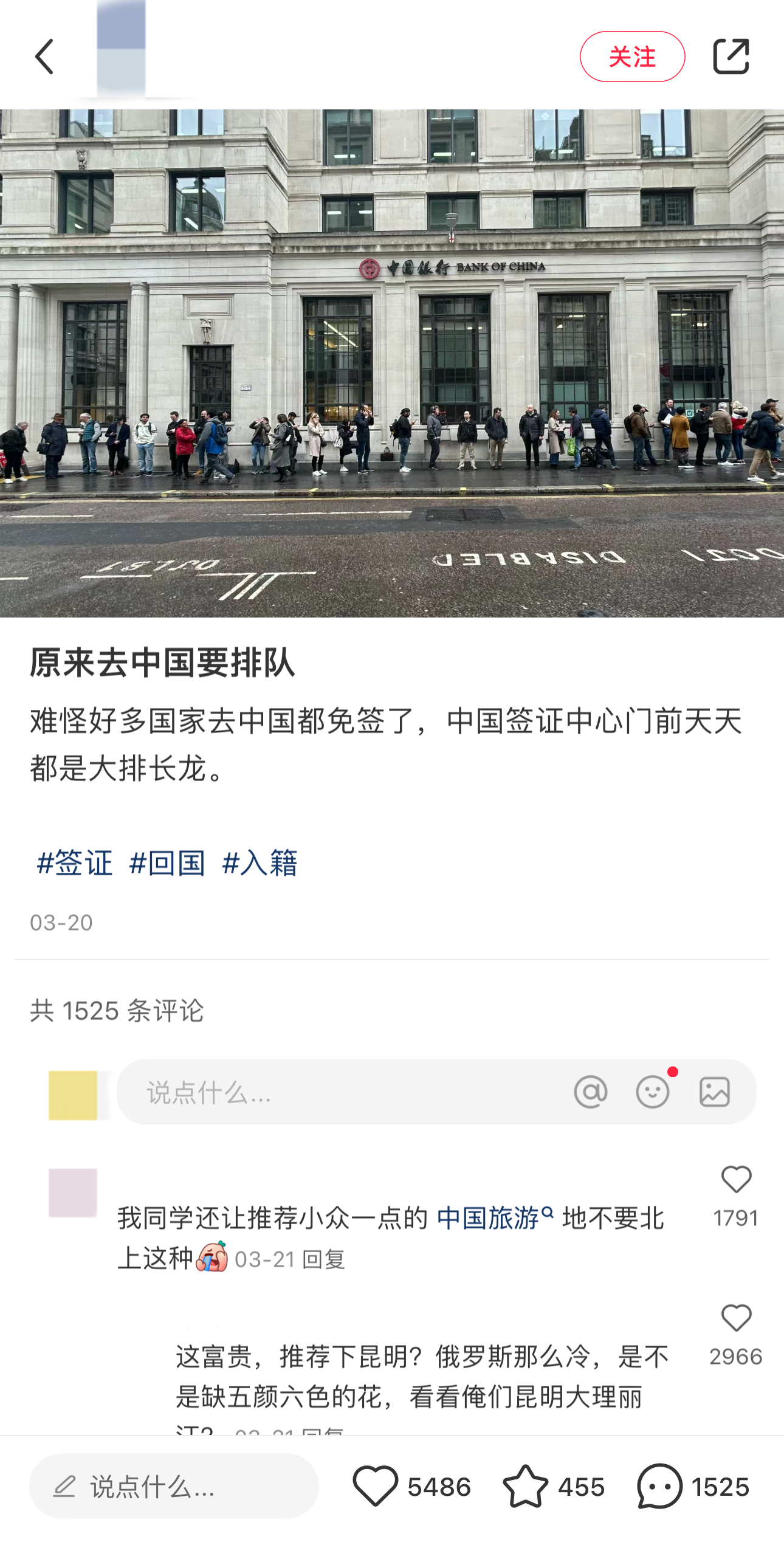Open the Bank of China queue photo
Screen dimensions: 784x1559
pyautogui.click(x=392, y=363)
